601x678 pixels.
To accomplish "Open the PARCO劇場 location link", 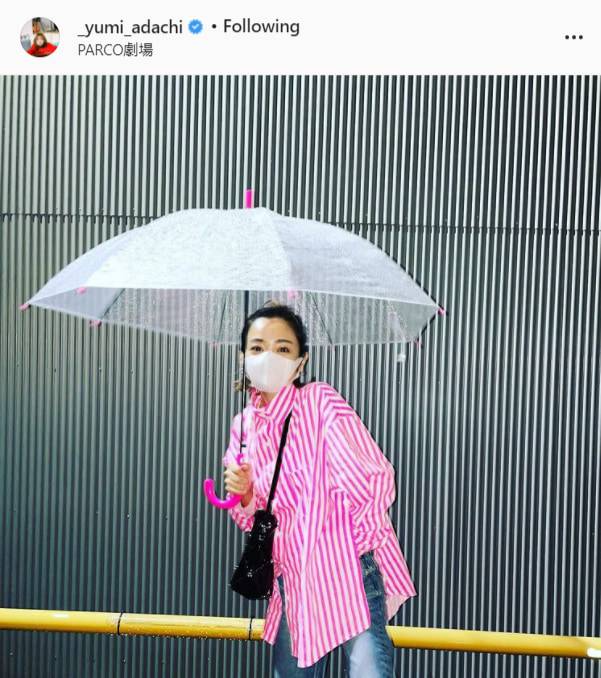I will [x=115, y=49].
